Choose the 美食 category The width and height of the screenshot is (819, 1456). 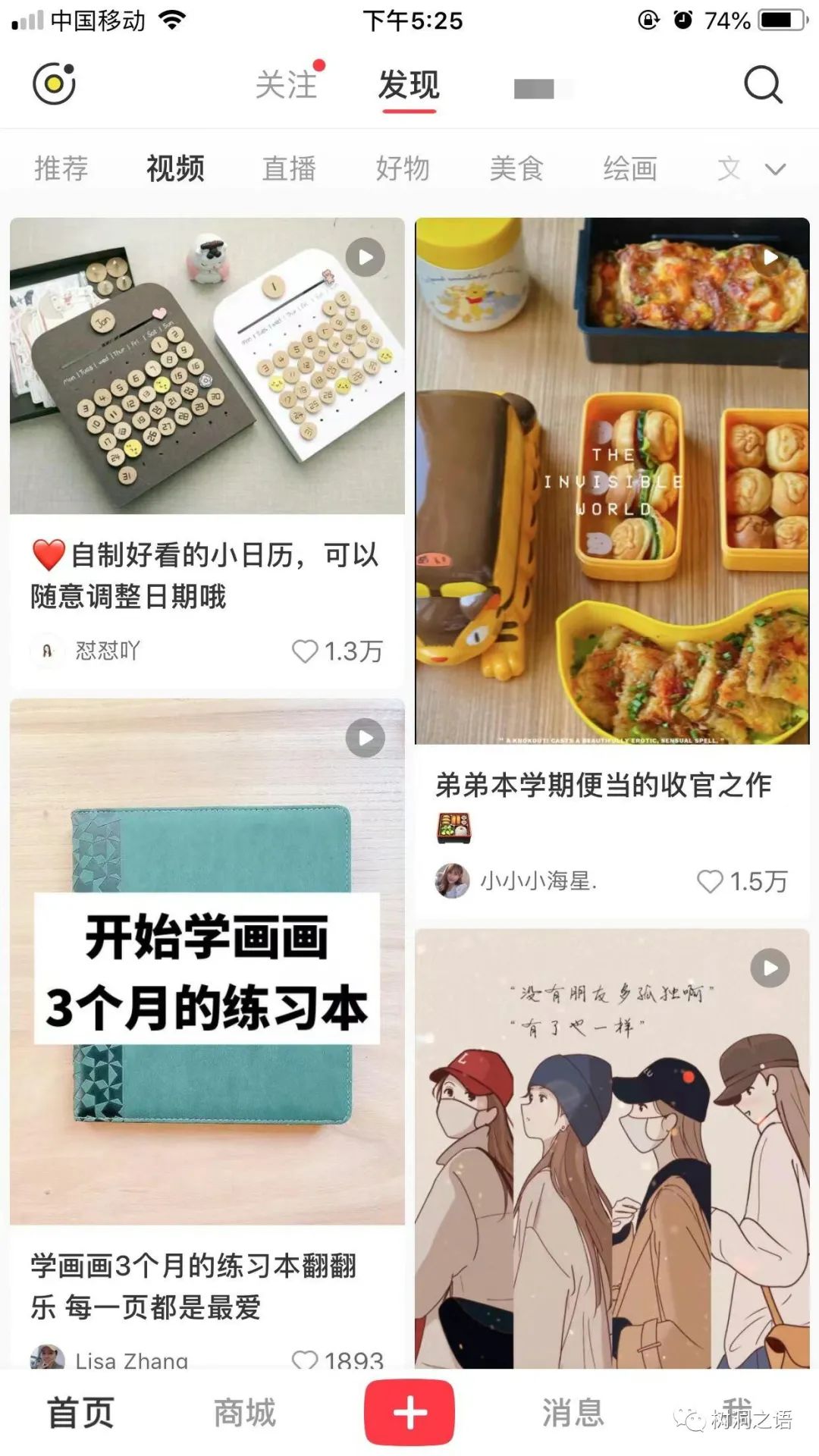coord(516,168)
